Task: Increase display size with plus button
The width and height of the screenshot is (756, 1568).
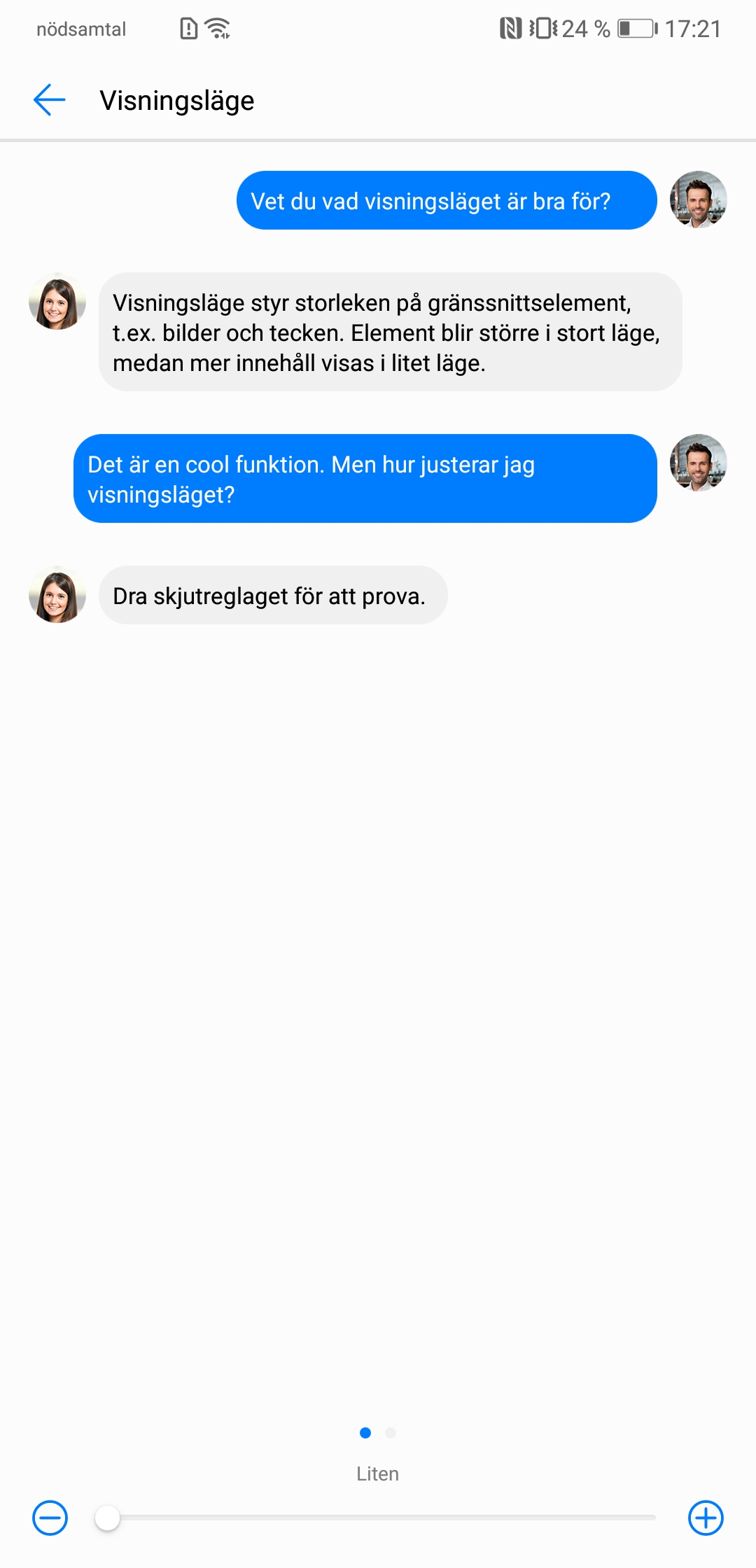Action: [x=706, y=1518]
